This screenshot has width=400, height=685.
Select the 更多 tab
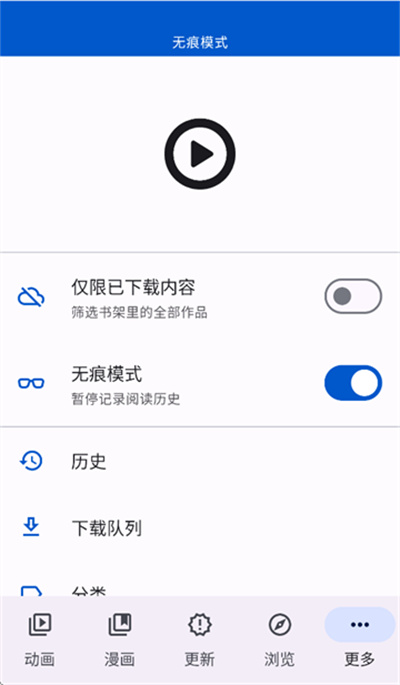click(360, 640)
